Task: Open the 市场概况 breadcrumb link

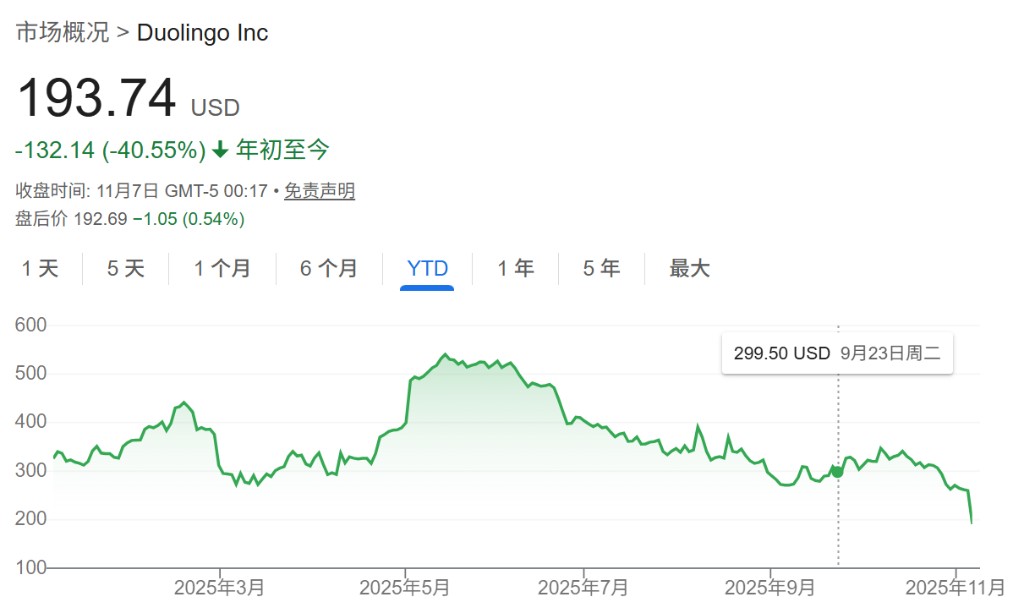Action: click(x=62, y=32)
